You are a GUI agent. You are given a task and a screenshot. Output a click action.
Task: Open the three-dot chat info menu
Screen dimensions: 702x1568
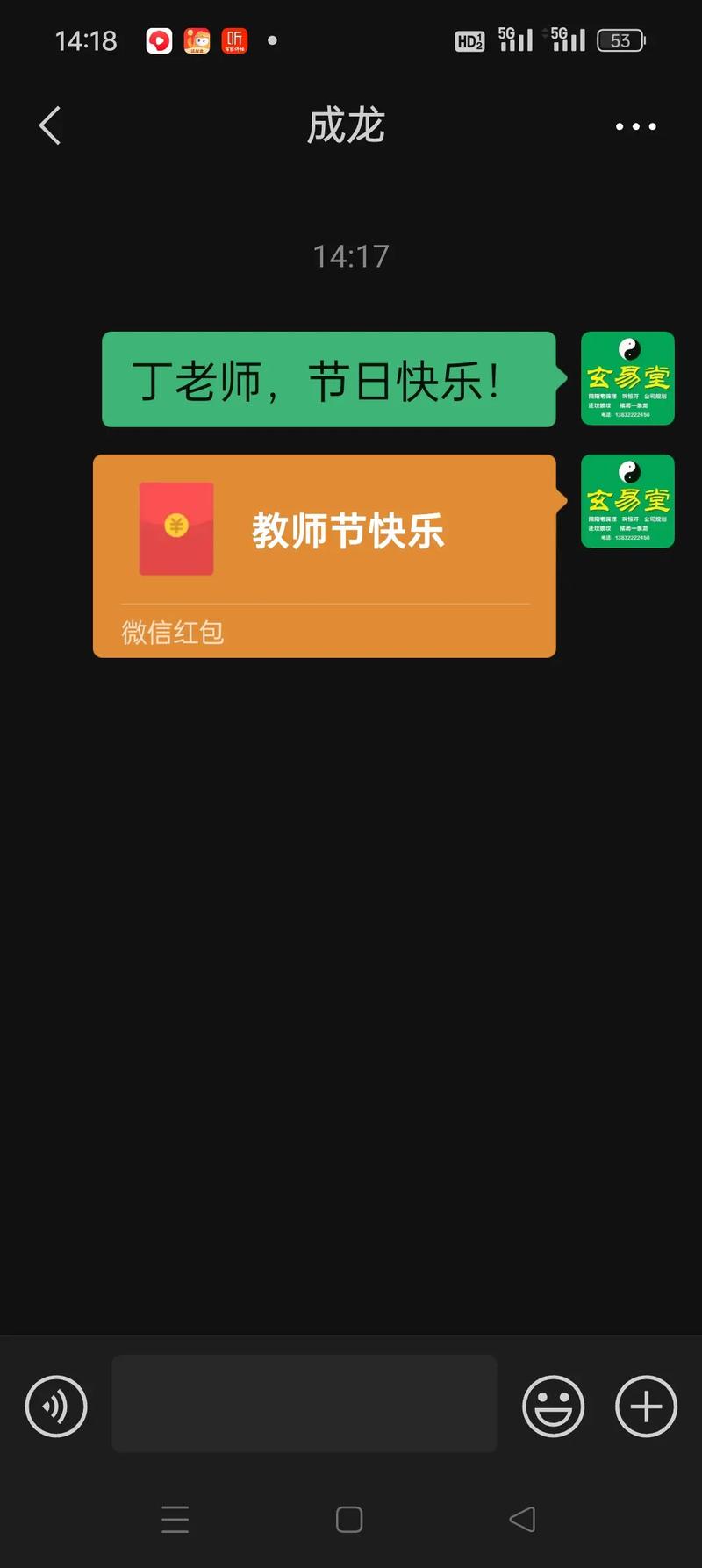(635, 126)
